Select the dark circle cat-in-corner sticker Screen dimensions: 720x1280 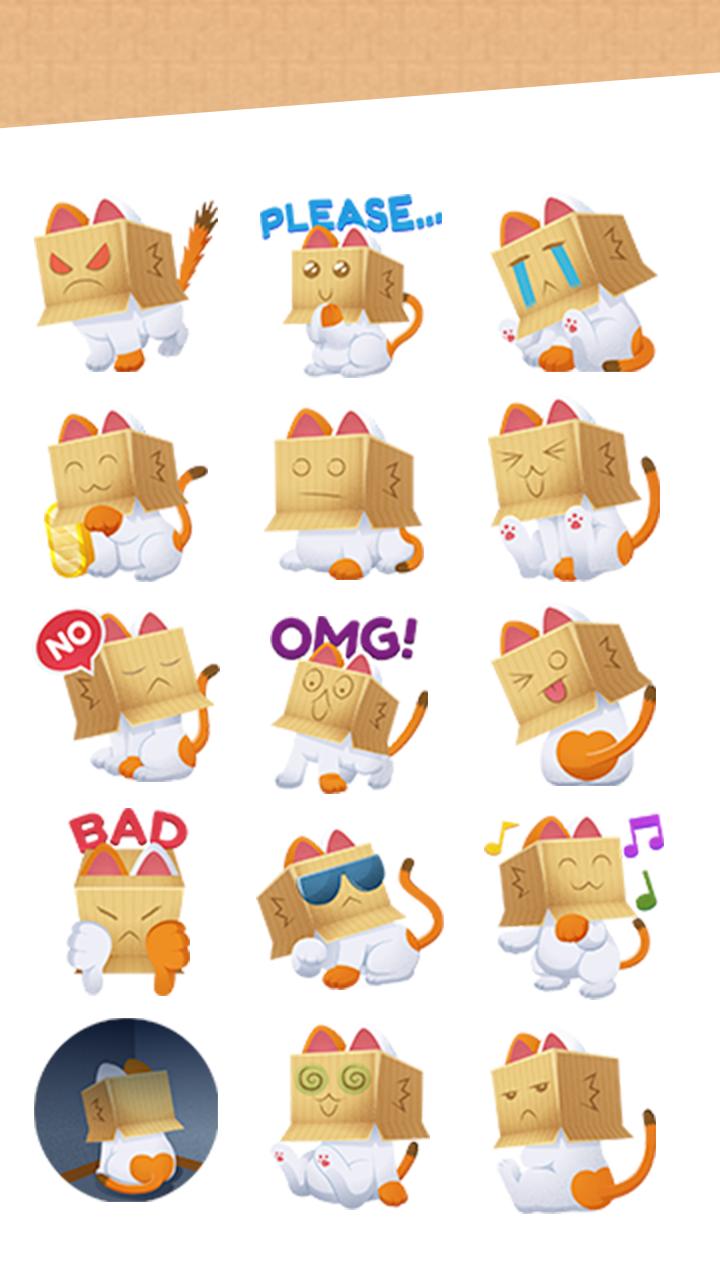125,1110
